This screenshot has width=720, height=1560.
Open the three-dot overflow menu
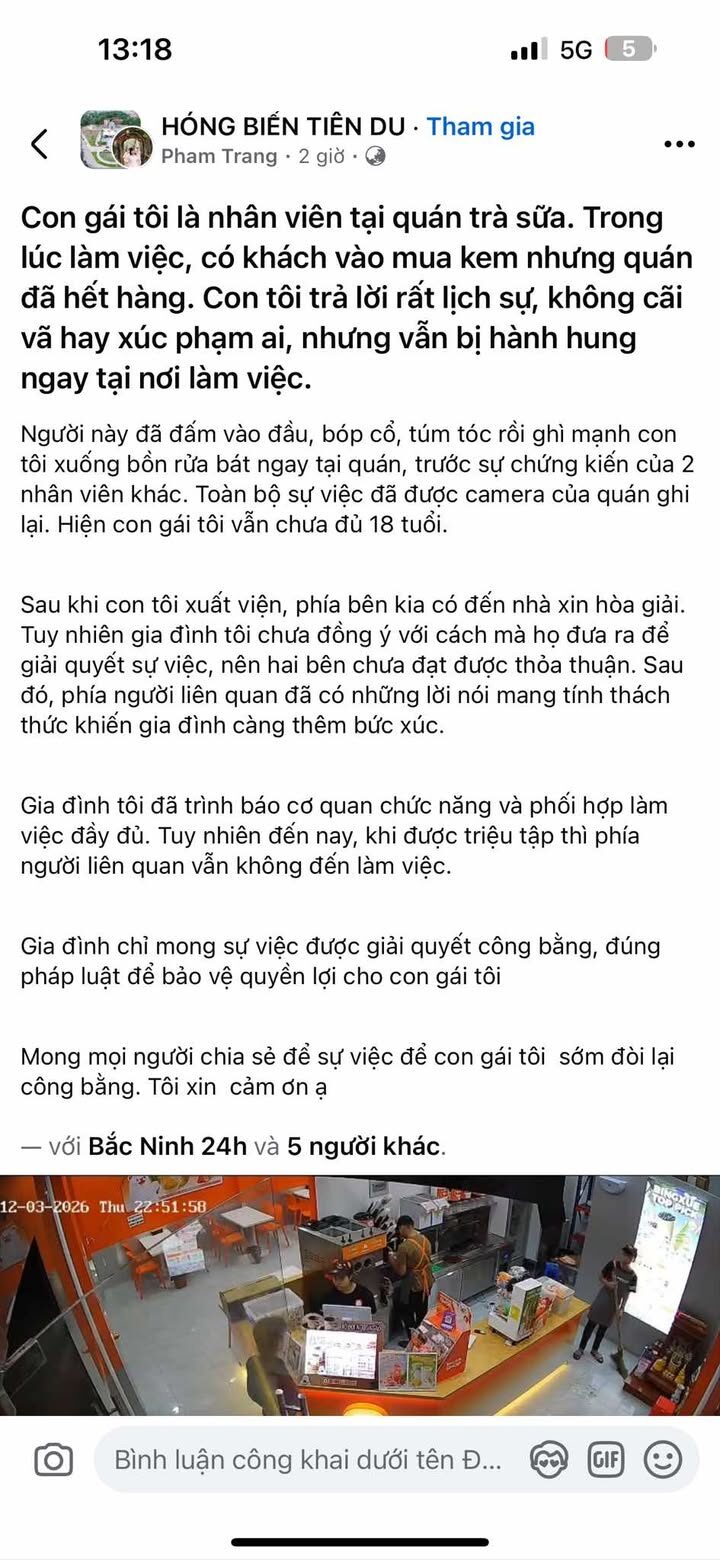click(x=679, y=144)
